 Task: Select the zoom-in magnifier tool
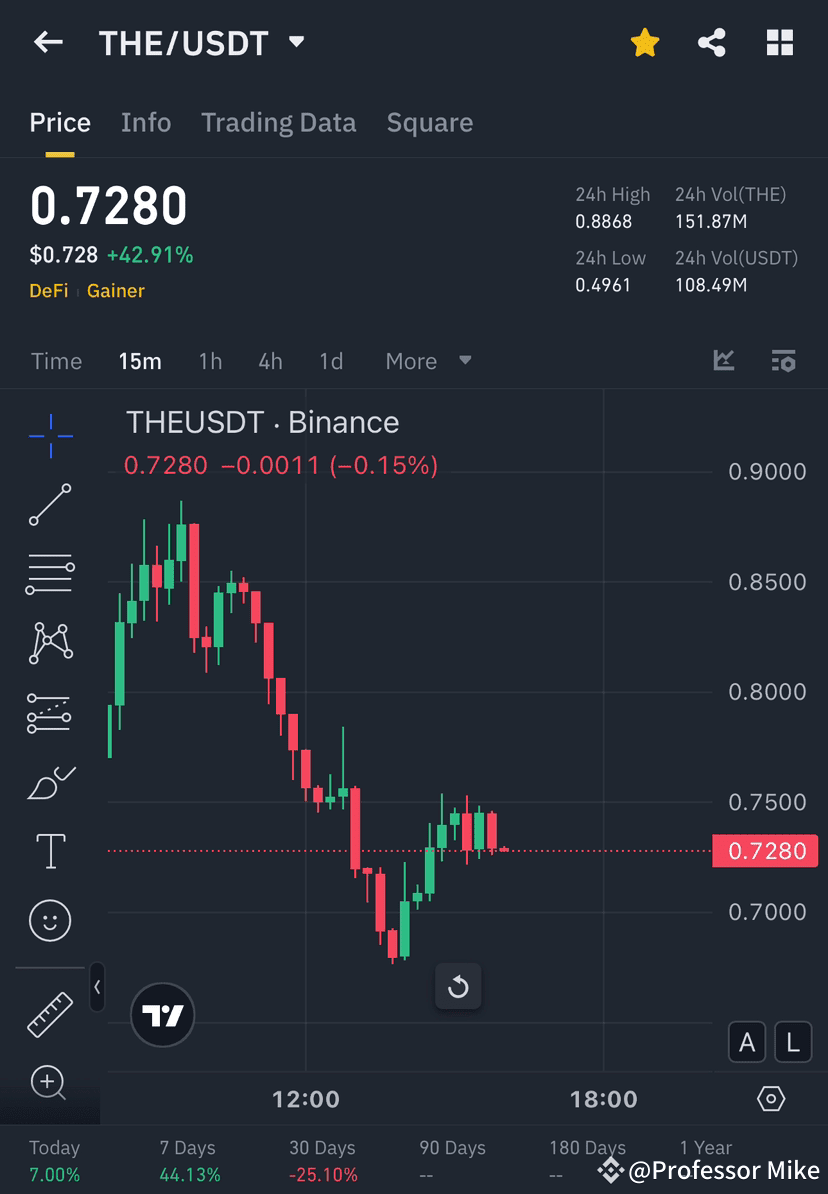50,1084
